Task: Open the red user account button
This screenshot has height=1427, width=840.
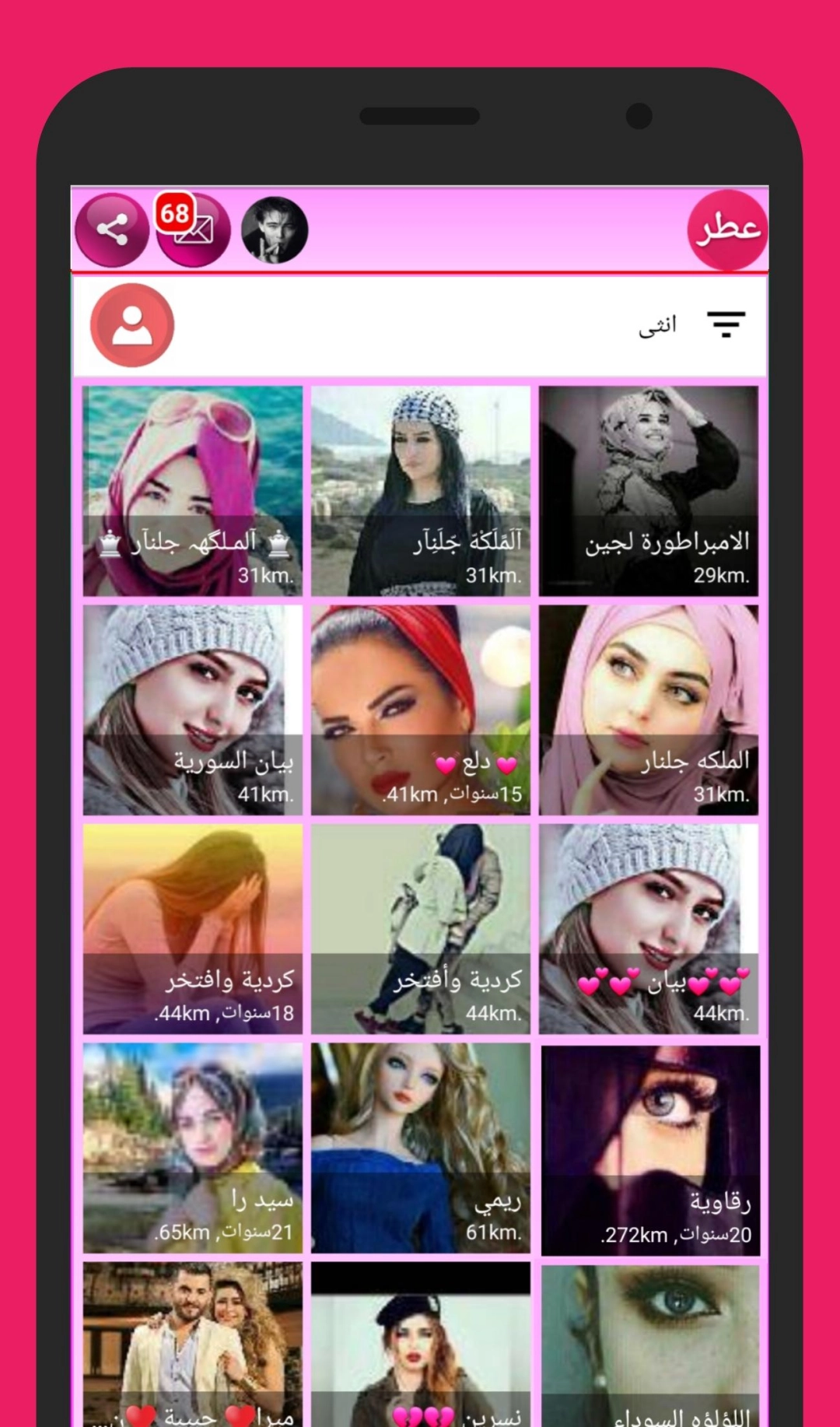Action: click(x=132, y=325)
